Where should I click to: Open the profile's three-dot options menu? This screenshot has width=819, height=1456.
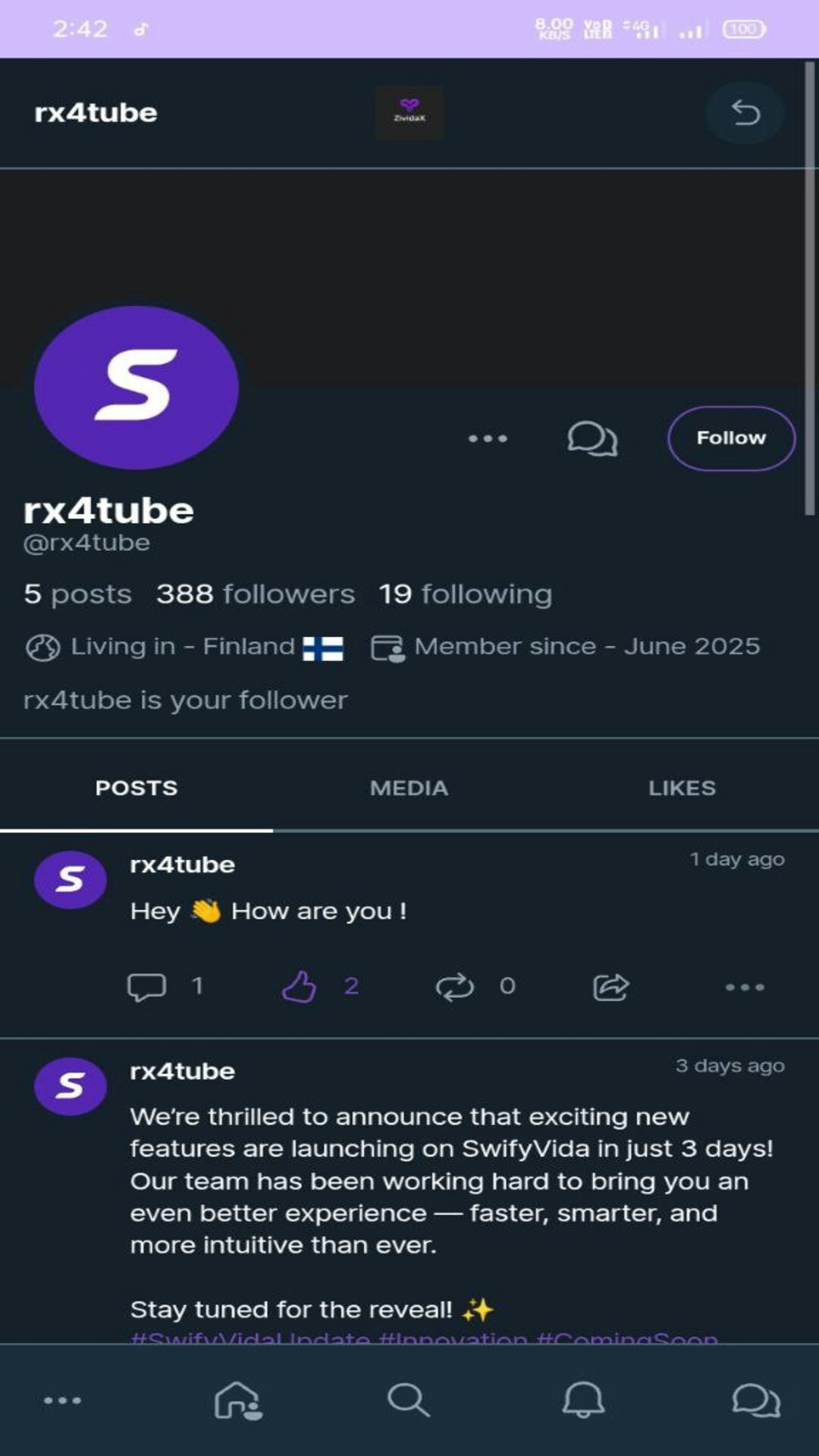pyautogui.click(x=488, y=438)
